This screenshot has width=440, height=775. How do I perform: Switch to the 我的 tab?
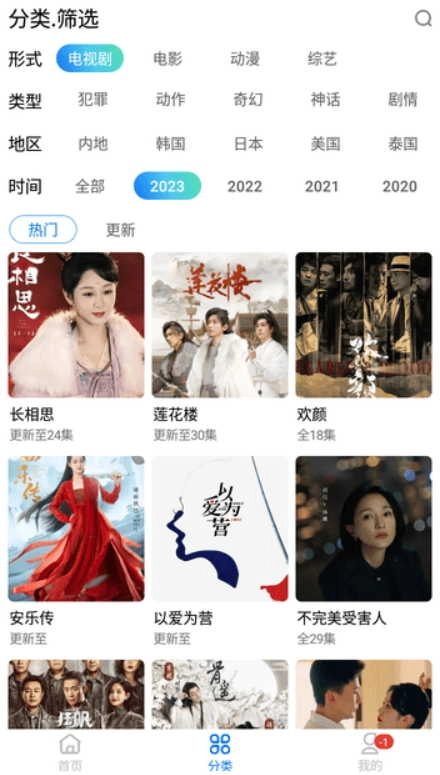click(370, 753)
